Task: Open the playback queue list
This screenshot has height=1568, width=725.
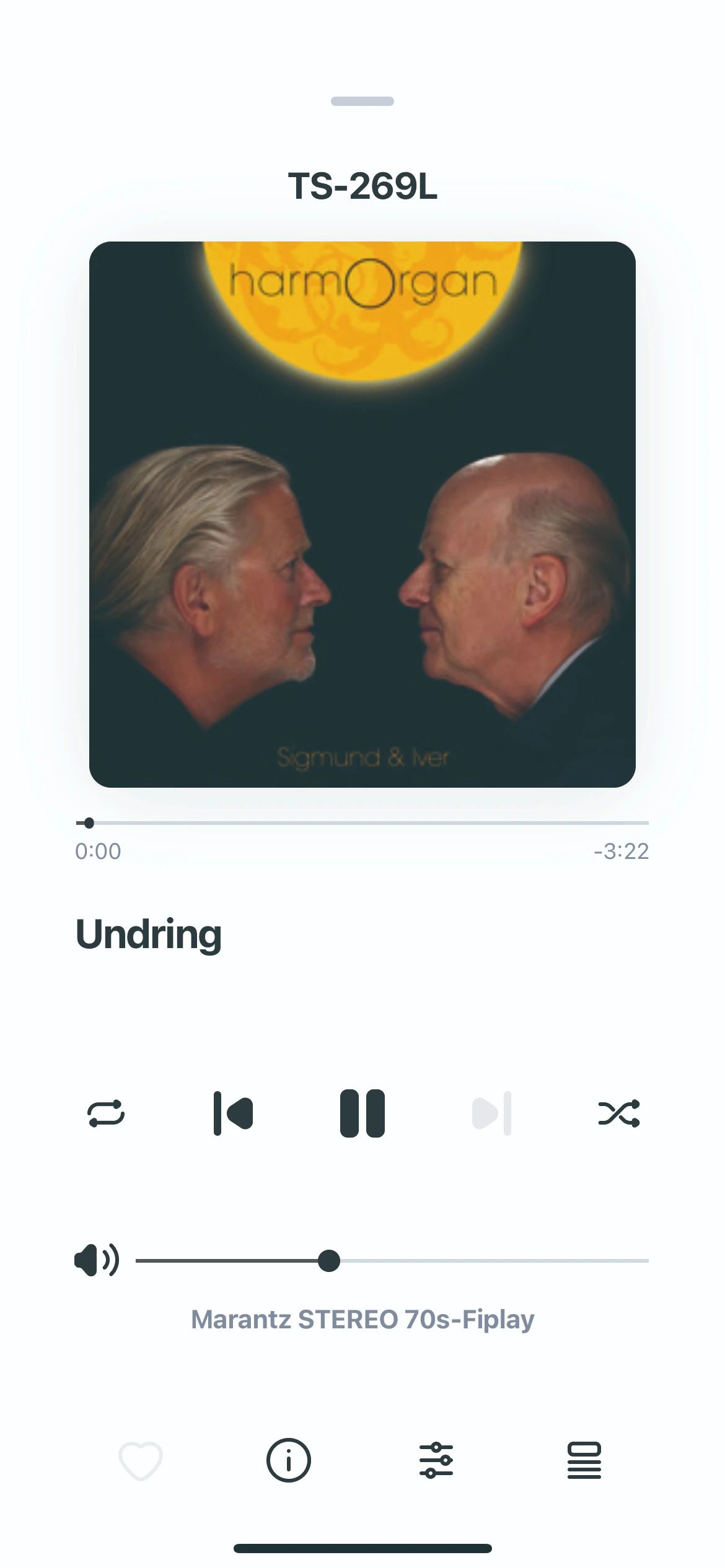Action: [x=584, y=1460]
